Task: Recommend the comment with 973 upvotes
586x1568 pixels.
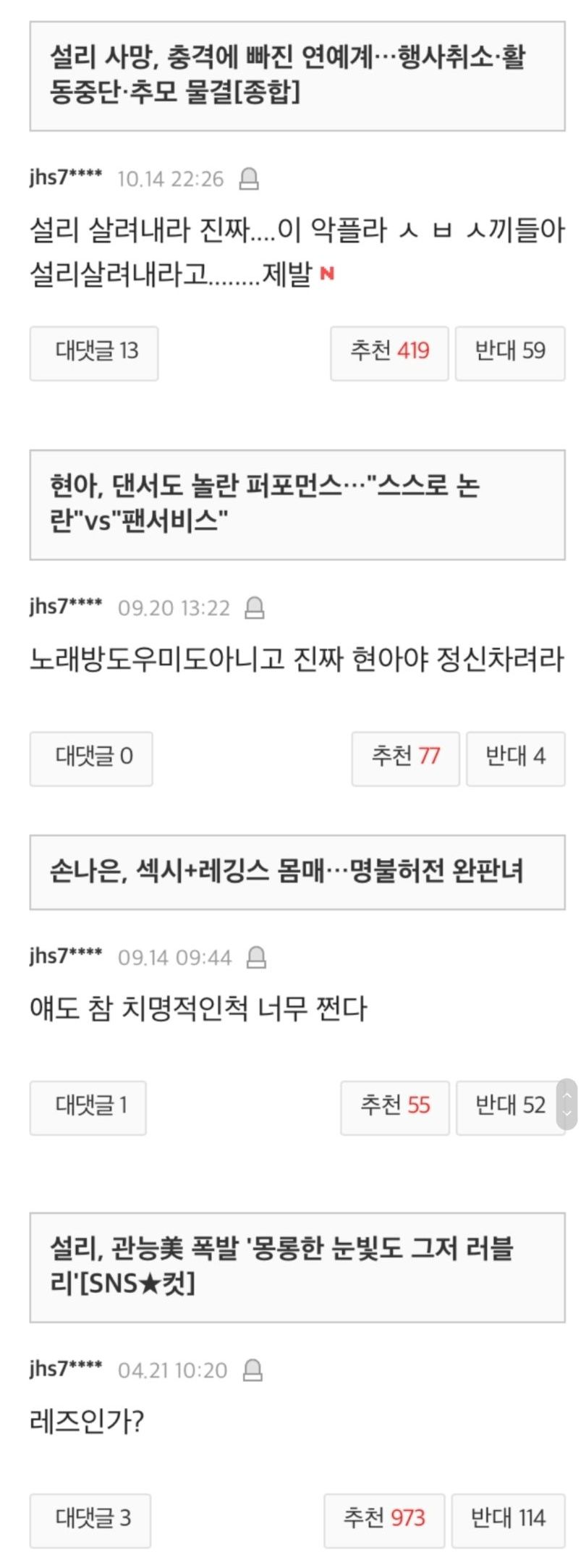Action: click(384, 1520)
